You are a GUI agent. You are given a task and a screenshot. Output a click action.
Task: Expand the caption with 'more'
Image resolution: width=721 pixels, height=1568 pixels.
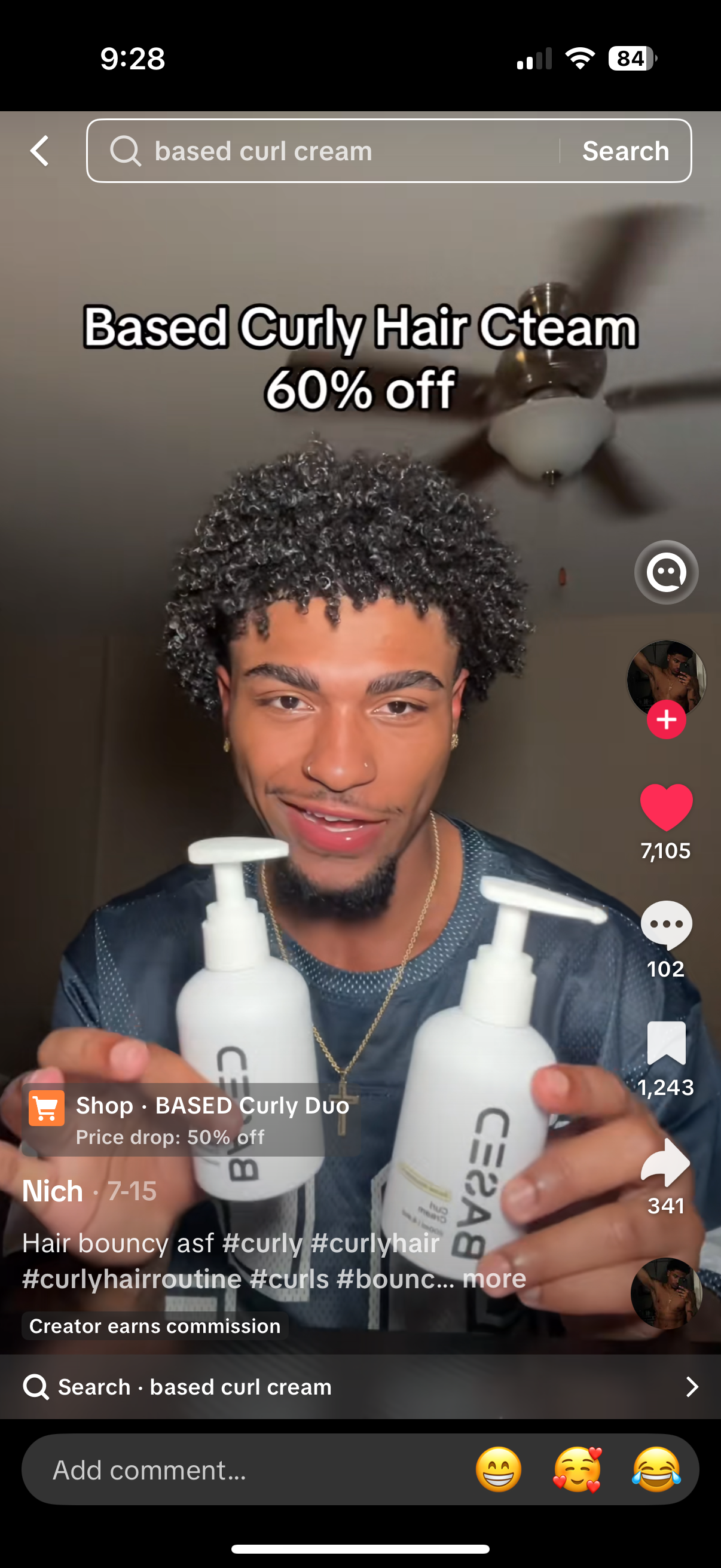pyautogui.click(x=494, y=1279)
